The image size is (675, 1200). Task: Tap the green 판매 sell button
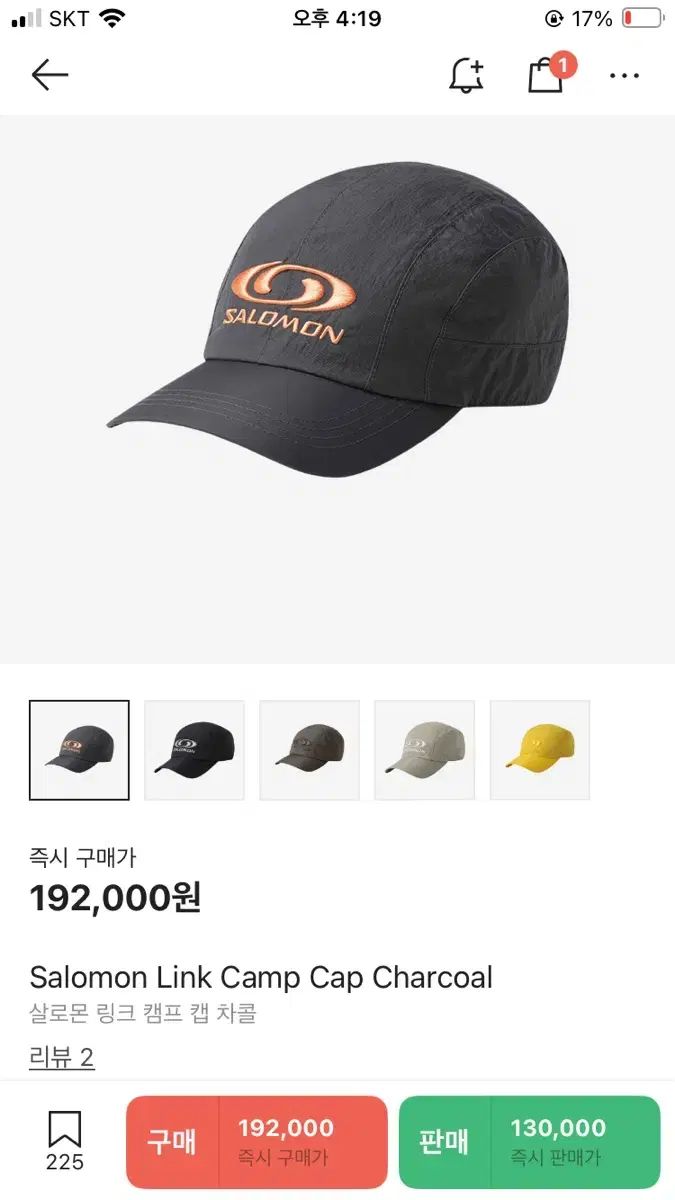coord(529,1141)
